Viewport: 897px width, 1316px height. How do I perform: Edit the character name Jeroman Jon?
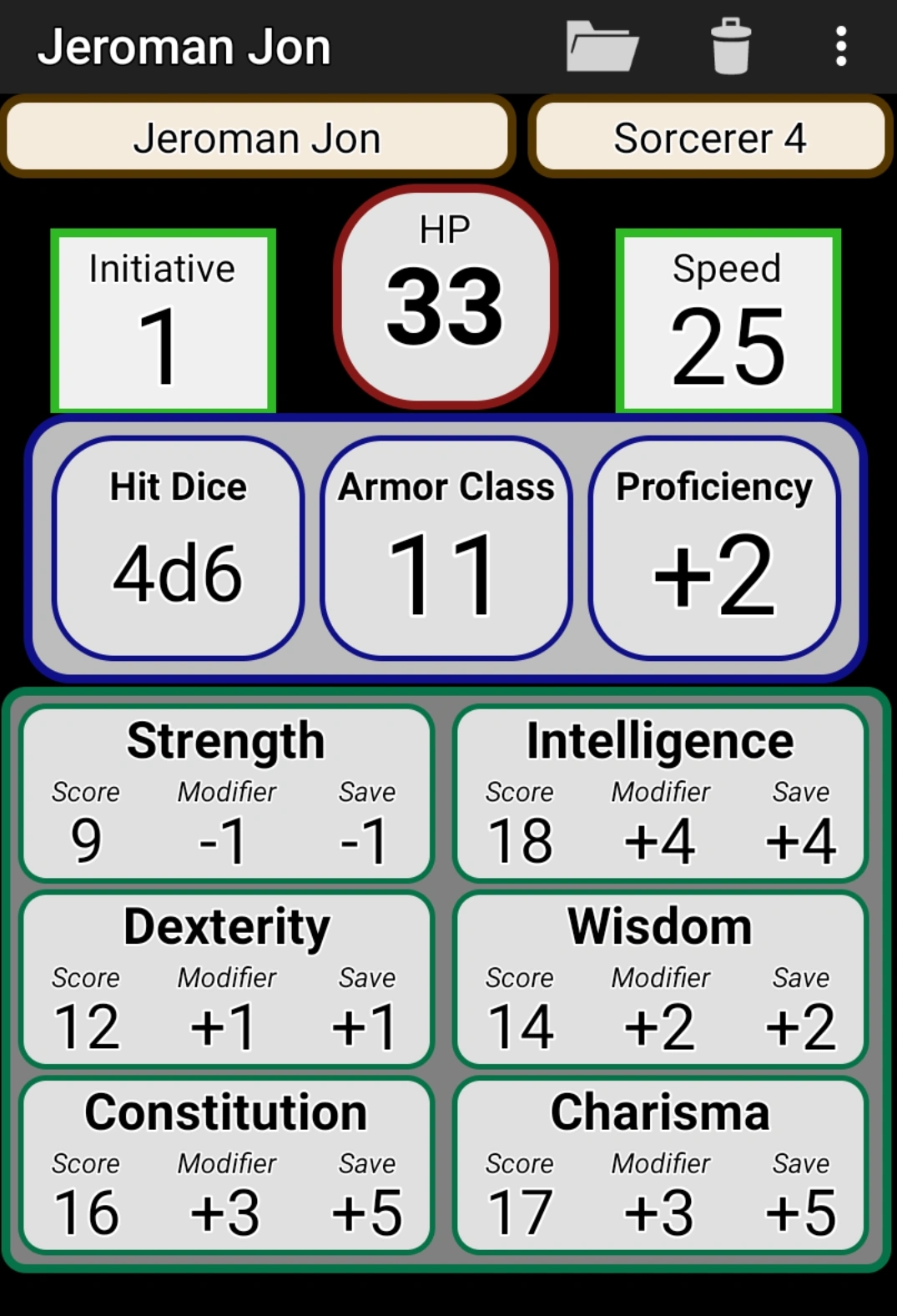[256, 137]
